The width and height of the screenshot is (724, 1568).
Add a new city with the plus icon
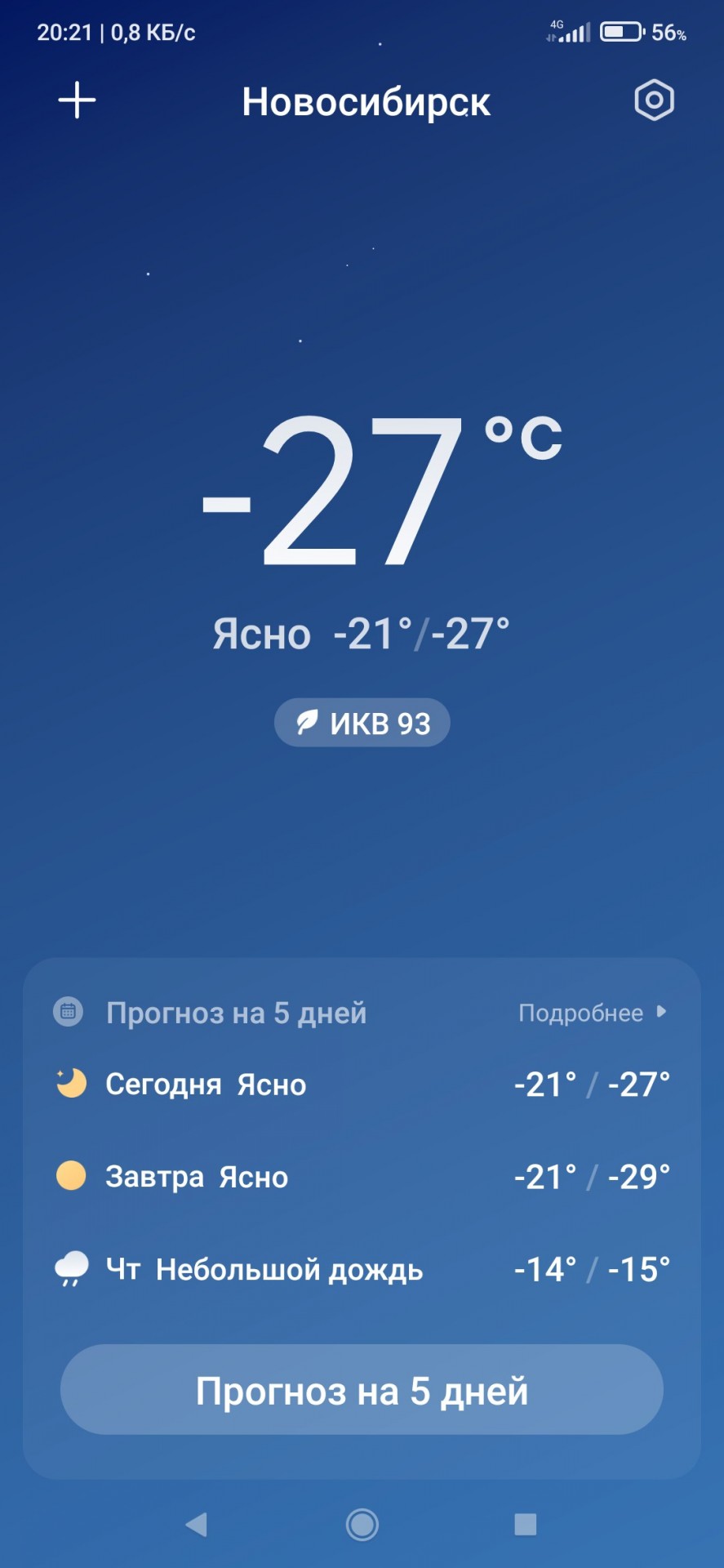77,100
